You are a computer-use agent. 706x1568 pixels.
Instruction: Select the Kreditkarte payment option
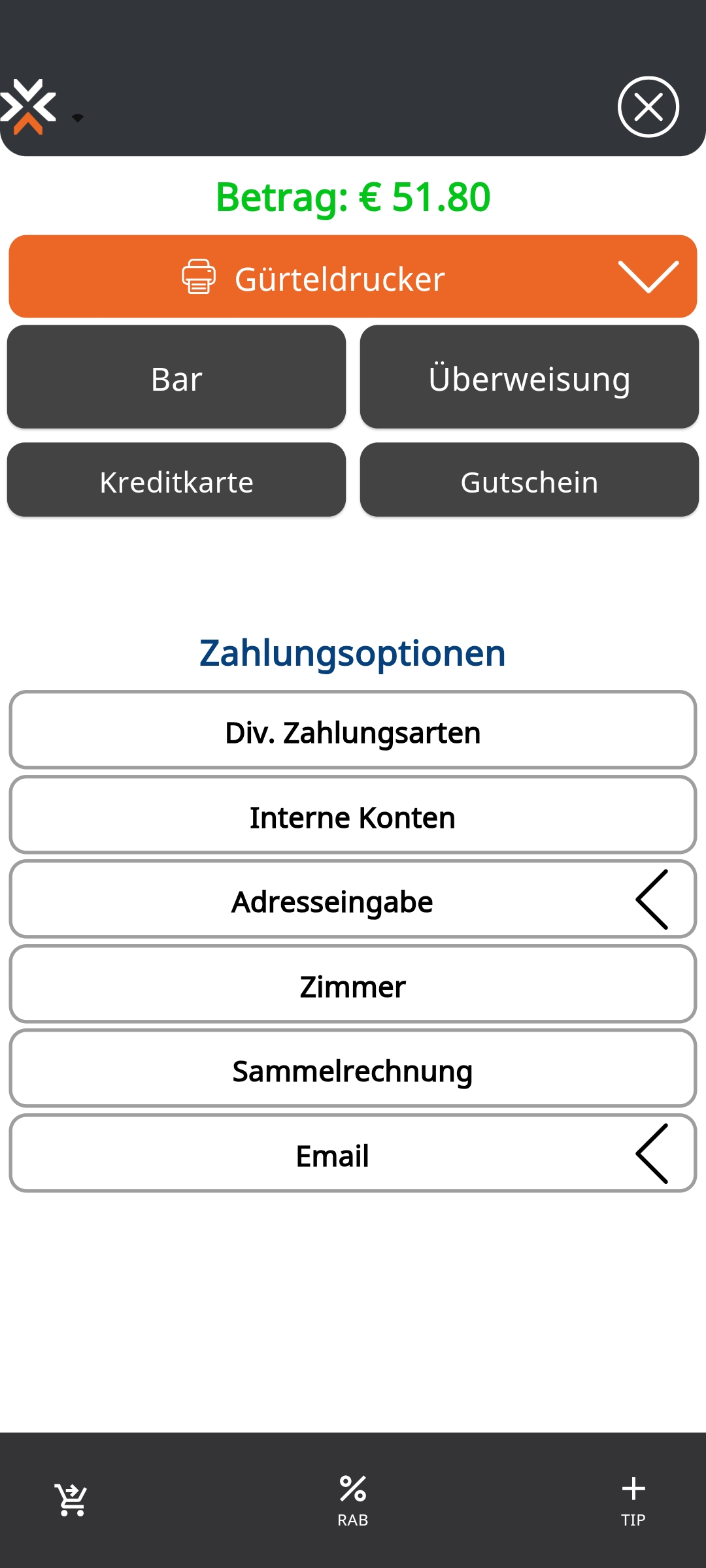(x=176, y=480)
